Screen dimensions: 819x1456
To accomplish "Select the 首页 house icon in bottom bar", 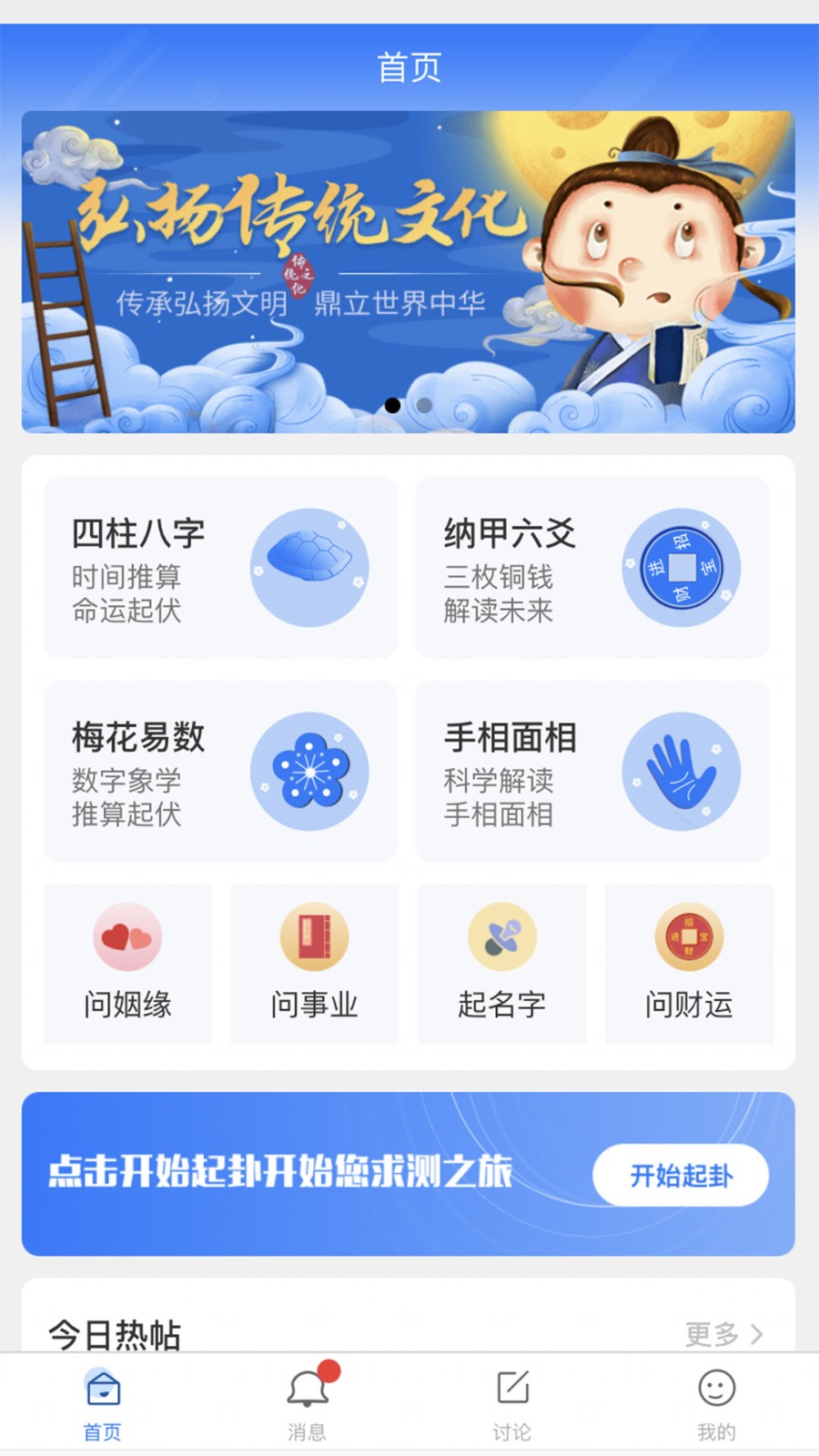I will click(x=103, y=1388).
